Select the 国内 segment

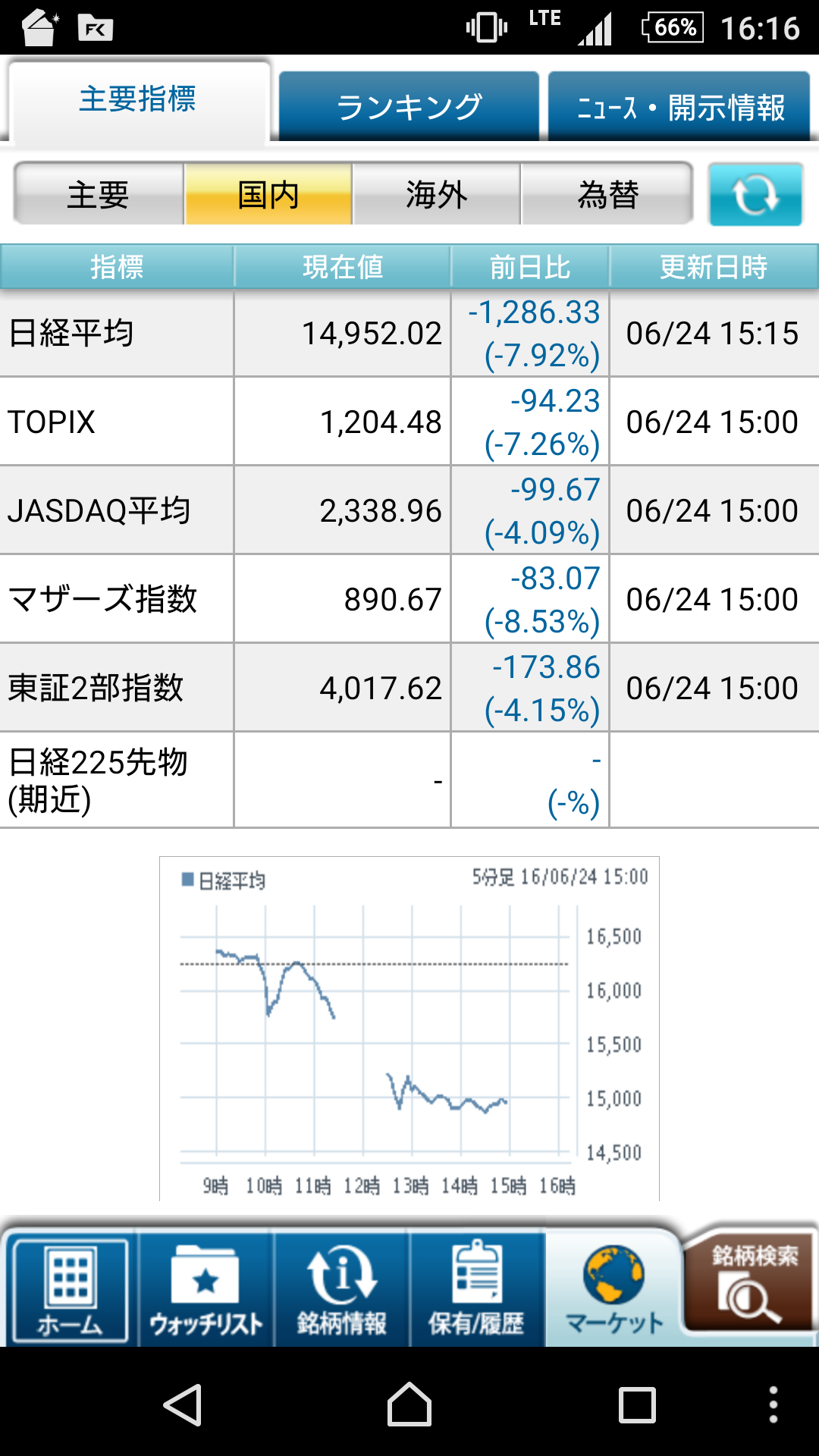point(268,195)
